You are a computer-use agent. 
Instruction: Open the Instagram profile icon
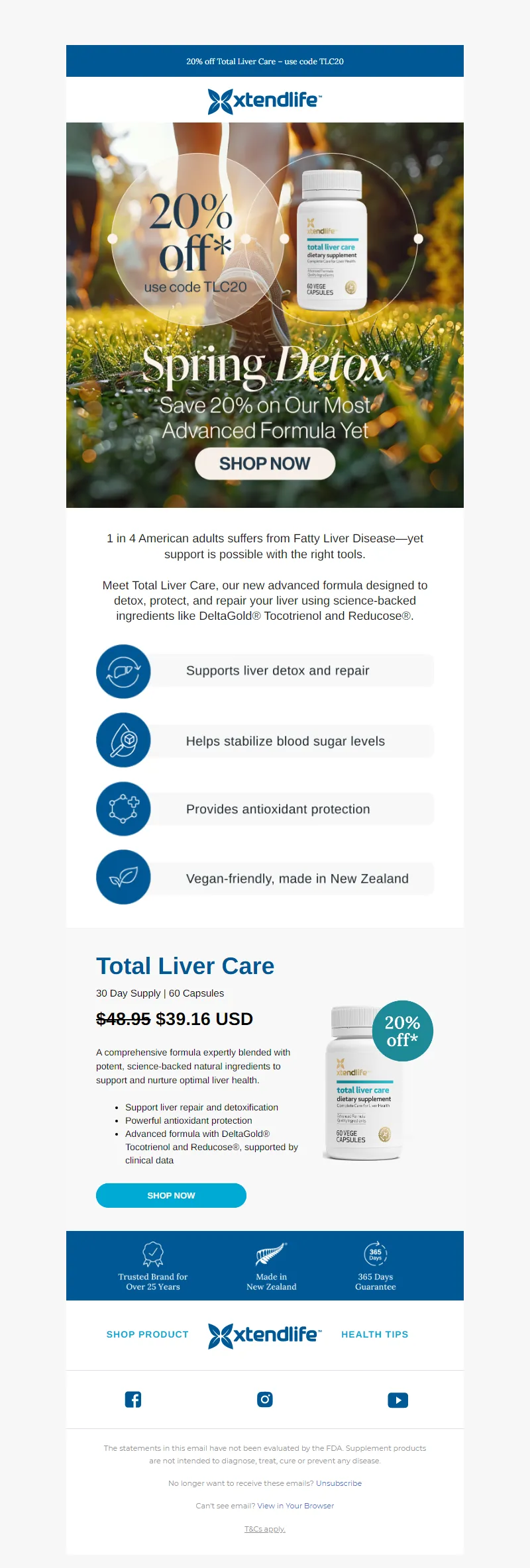click(x=265, y=1399)
